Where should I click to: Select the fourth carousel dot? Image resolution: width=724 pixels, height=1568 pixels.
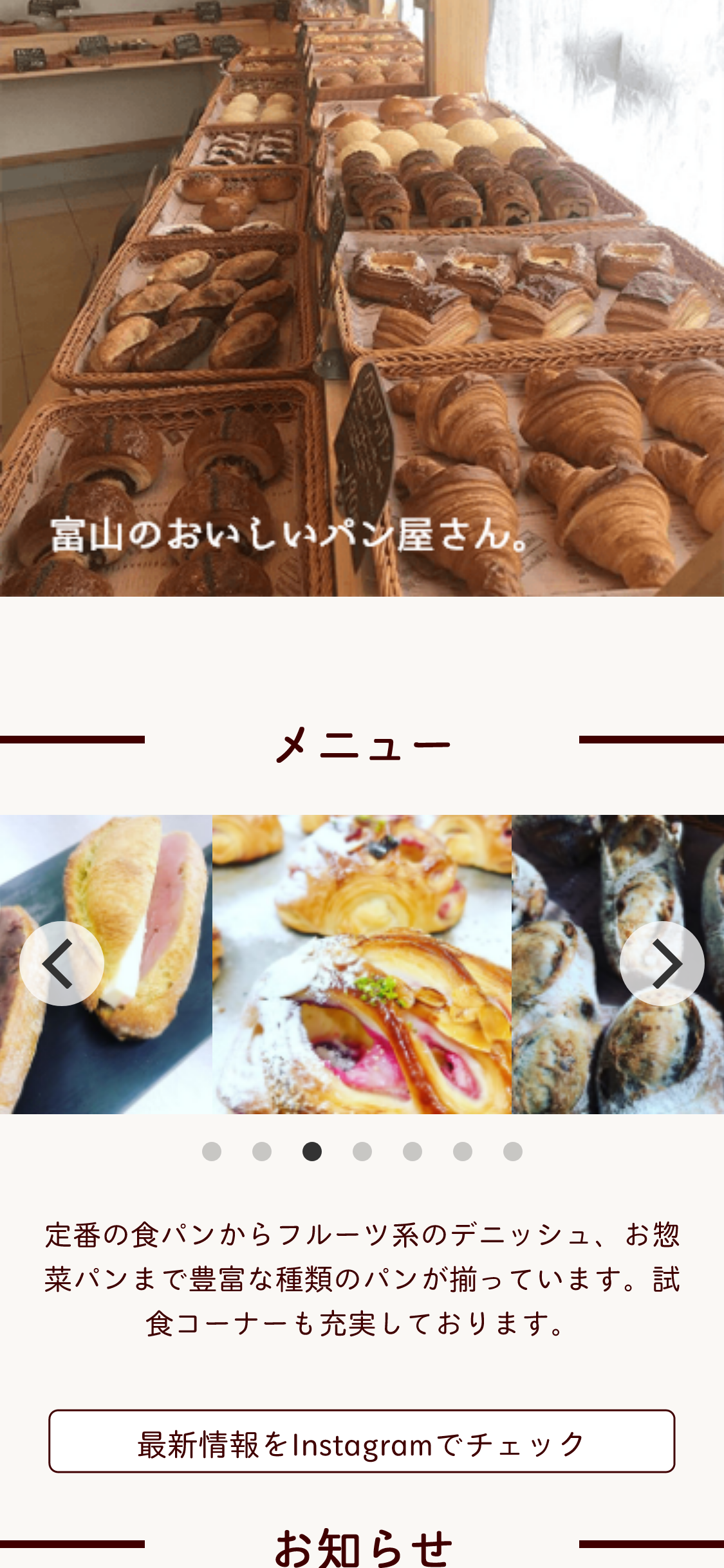click(362, 1152)
